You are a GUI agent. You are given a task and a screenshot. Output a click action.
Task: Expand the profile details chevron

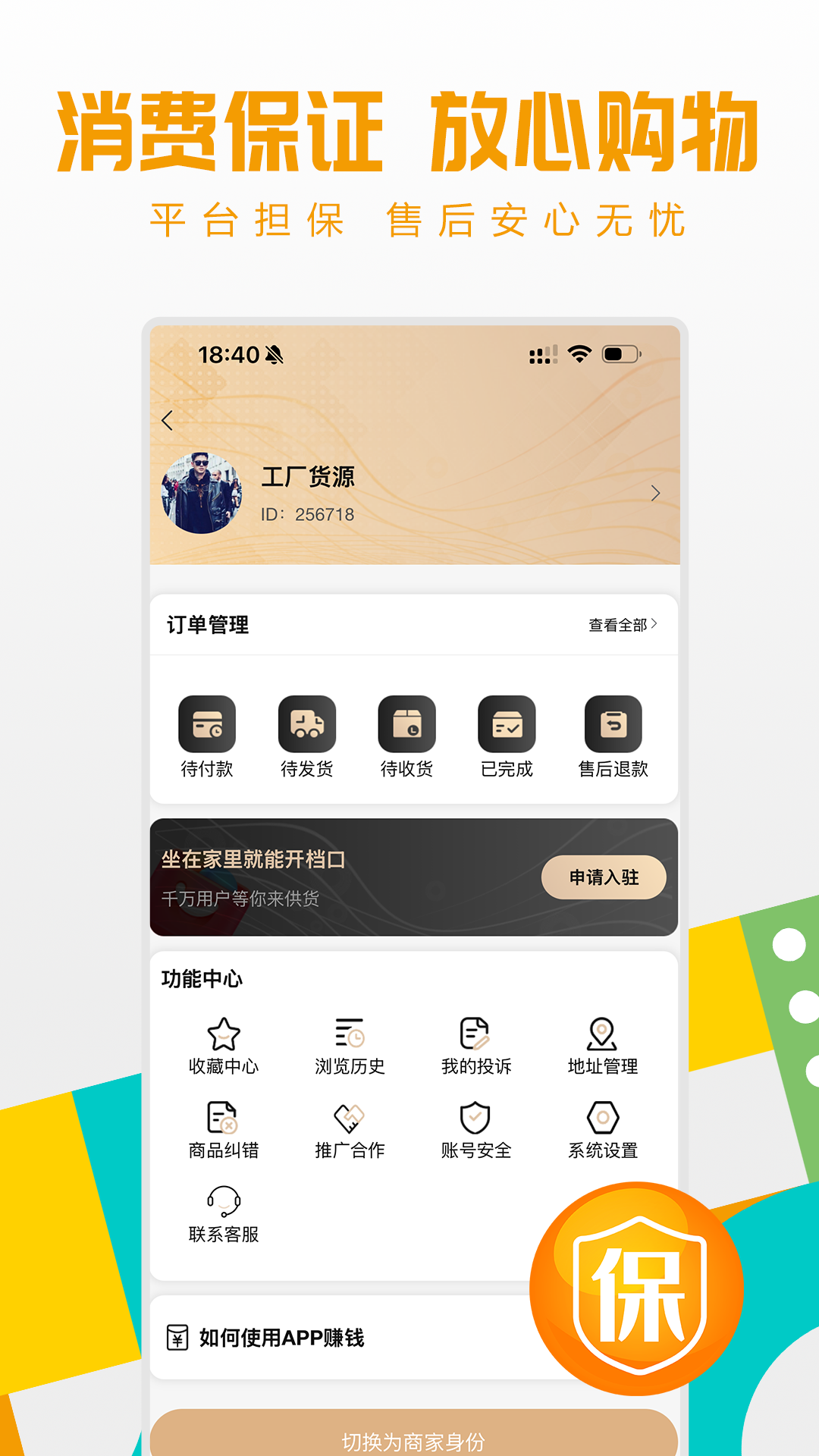(657, 491)
